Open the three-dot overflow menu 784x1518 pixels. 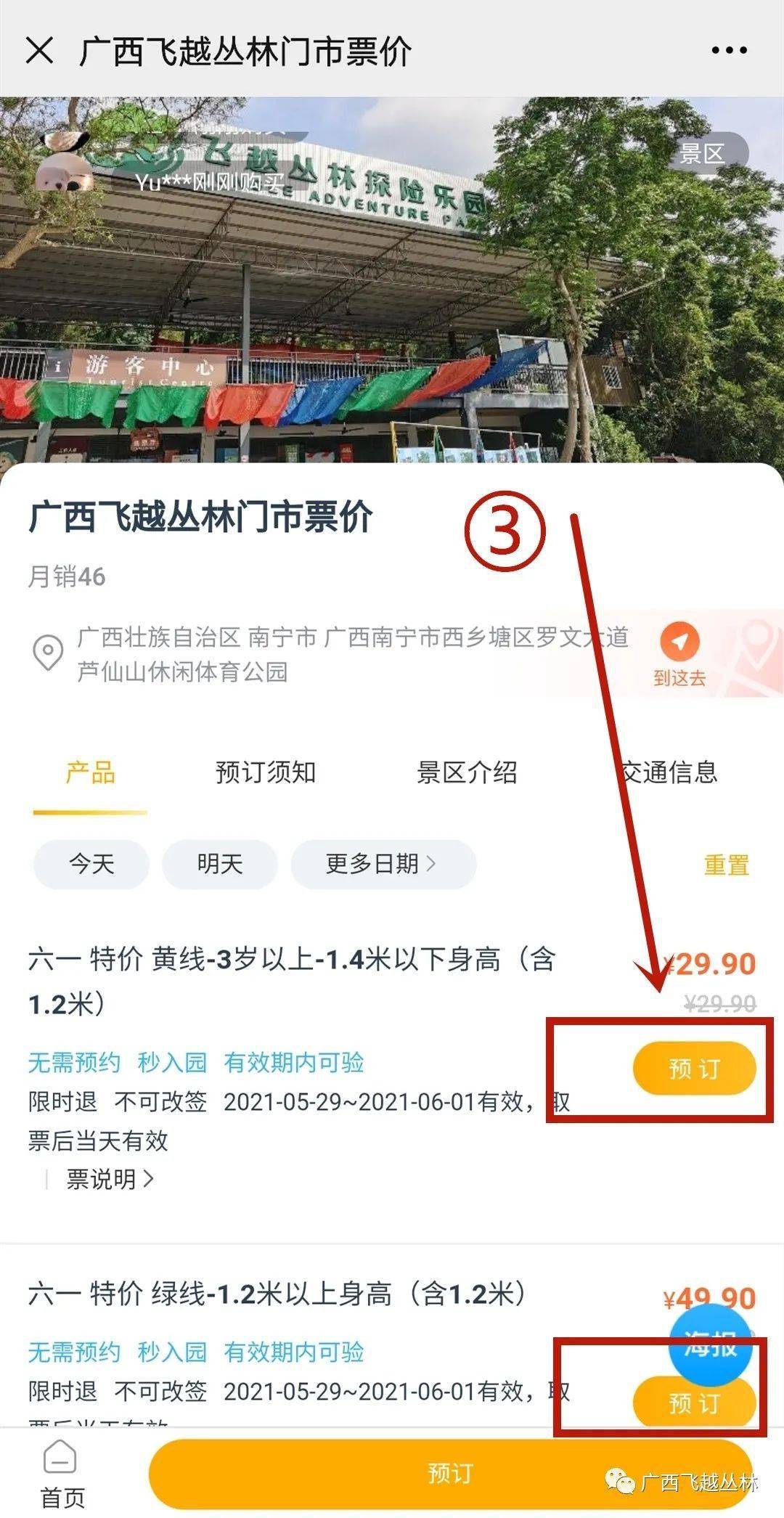[729, 51]
